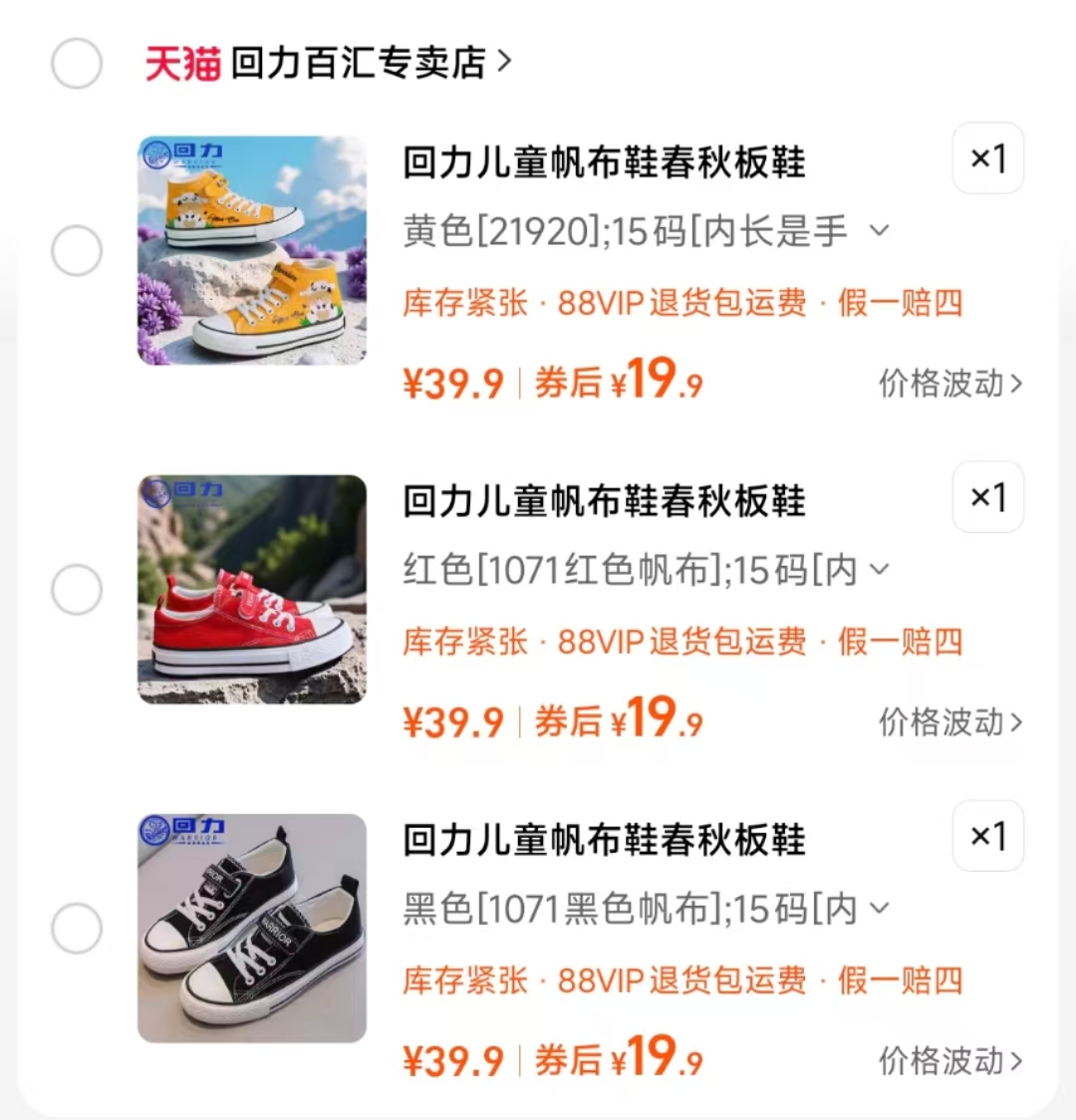This screenshot has height=1120, width=1076.
Task: Expand the 黄色[21920] size specification dropdown
Action: [880, 230]
